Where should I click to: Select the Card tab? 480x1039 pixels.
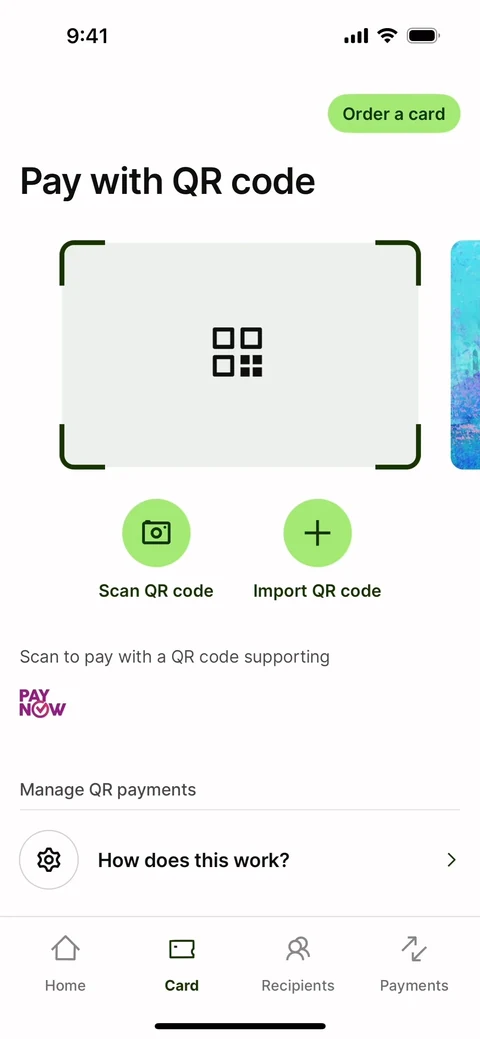tap(182, 963)
